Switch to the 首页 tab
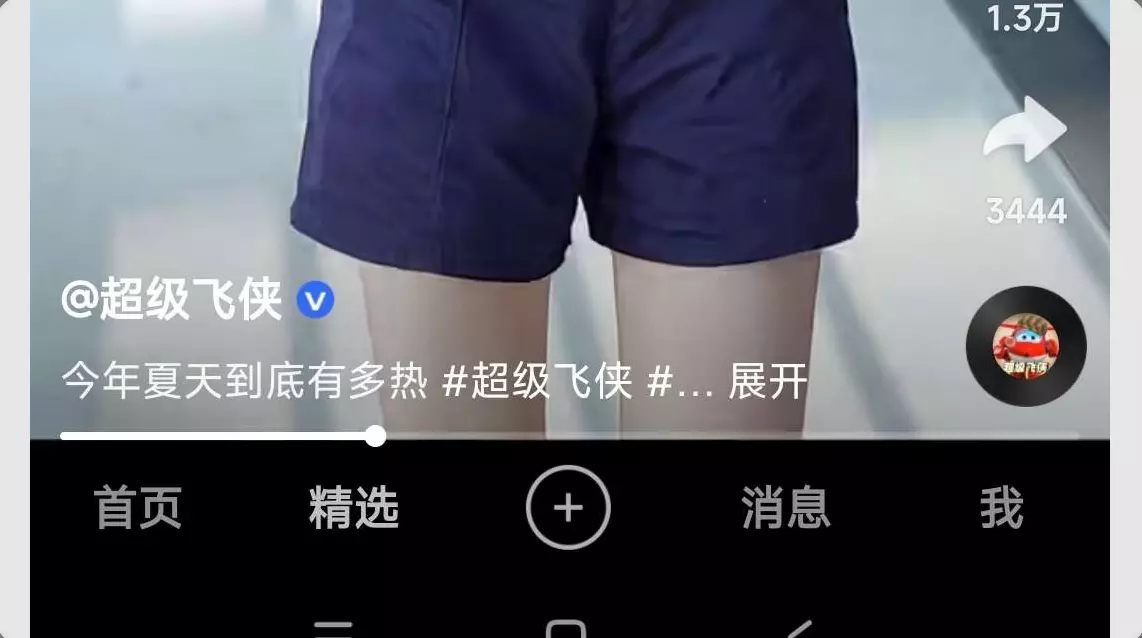 click(x=138, y=508)
